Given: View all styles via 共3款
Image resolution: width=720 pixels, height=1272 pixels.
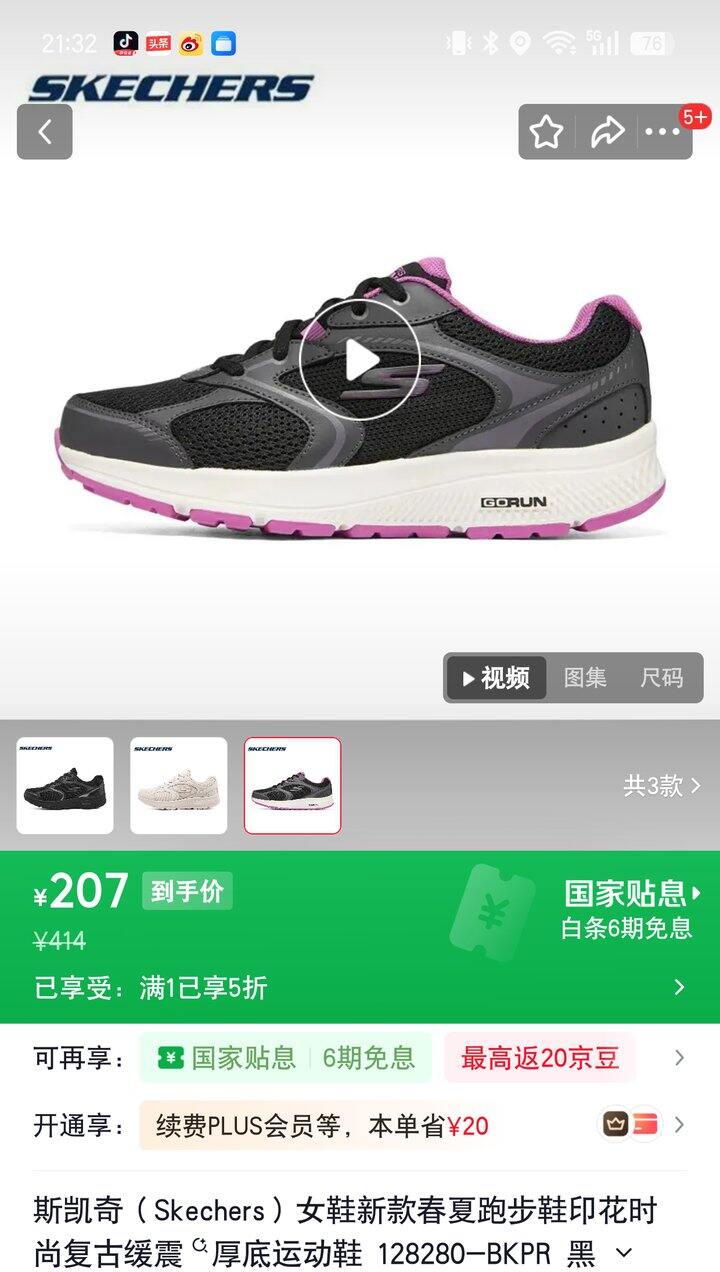Looking at the screenshot, I should (662, 786).
